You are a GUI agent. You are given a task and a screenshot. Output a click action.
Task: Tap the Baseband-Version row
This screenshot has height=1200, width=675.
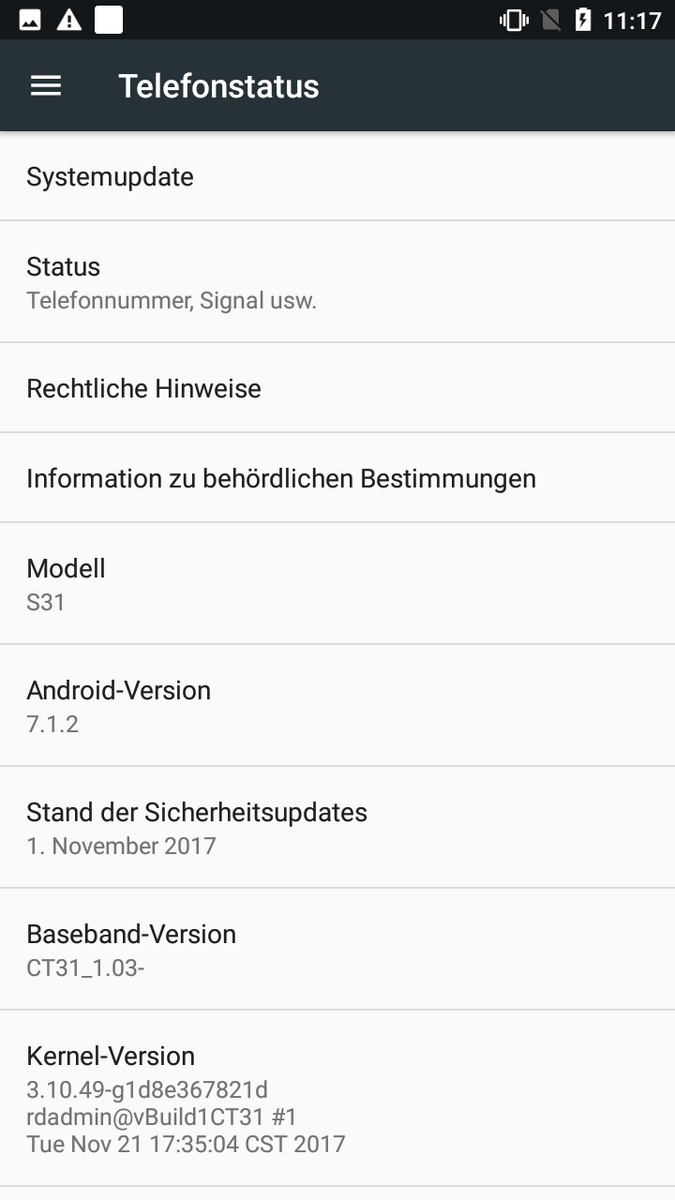pos(337,950)
